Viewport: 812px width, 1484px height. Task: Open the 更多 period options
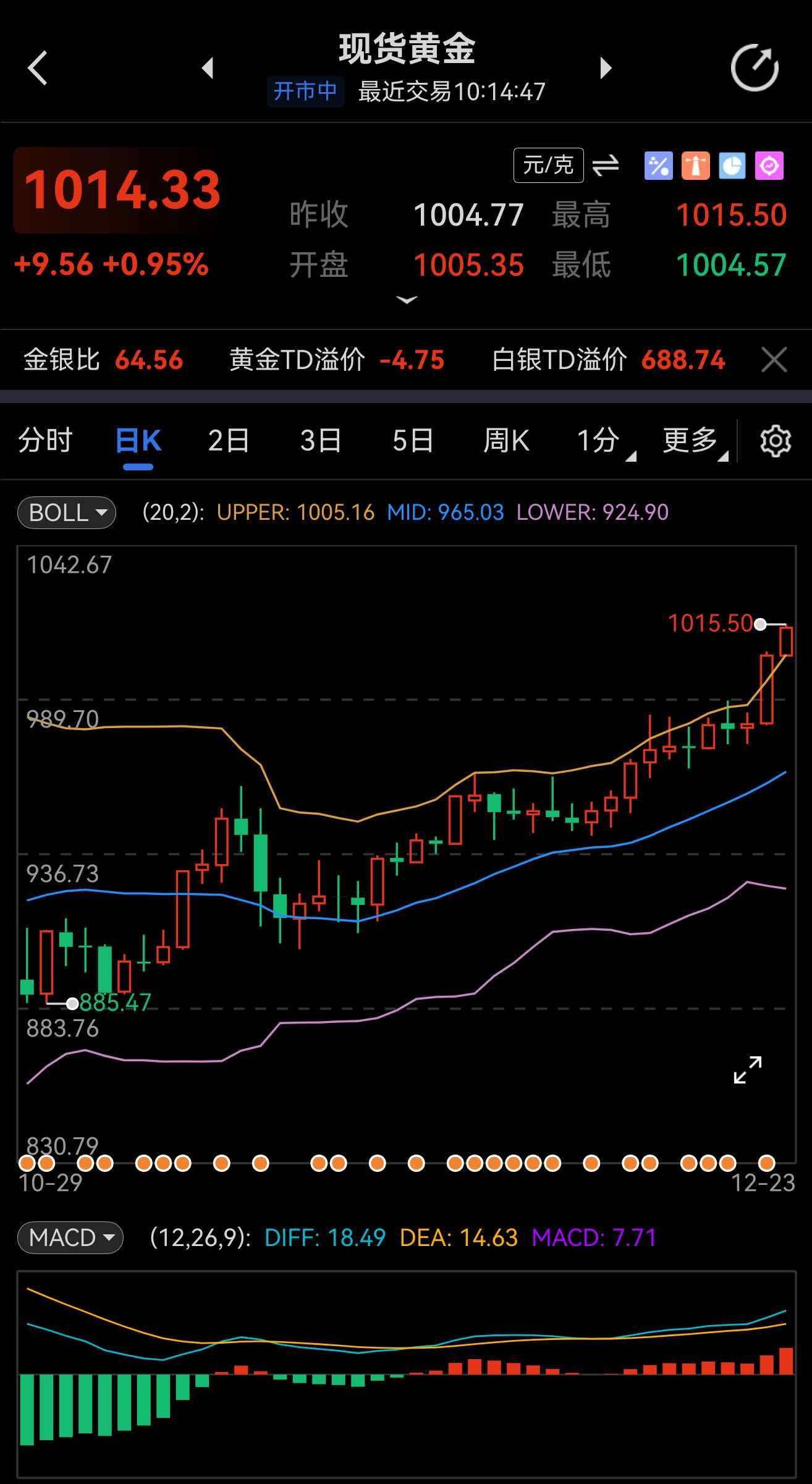693,441
